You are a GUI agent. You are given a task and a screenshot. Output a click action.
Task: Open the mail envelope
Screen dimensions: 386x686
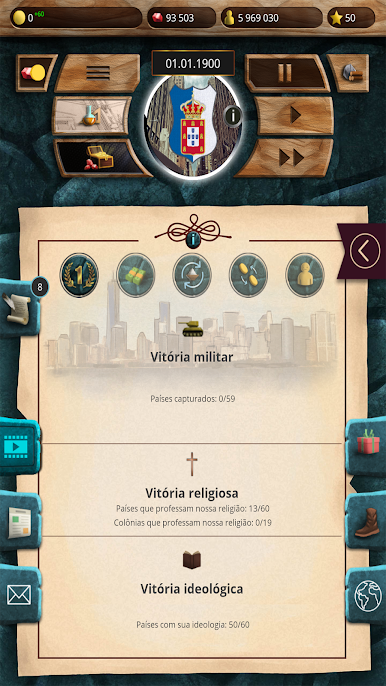pos(20,594)
